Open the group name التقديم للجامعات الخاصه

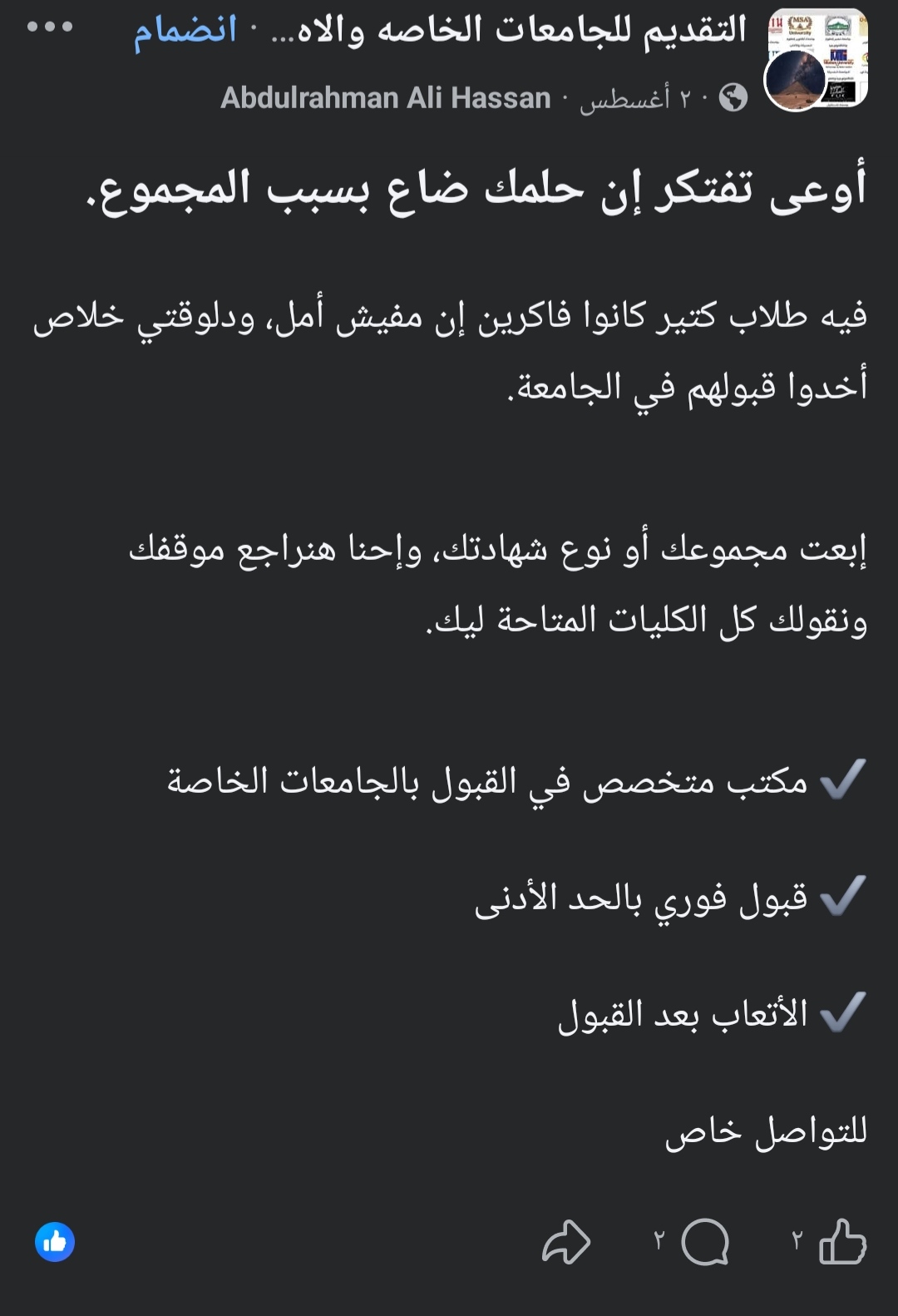coord(521,30)
